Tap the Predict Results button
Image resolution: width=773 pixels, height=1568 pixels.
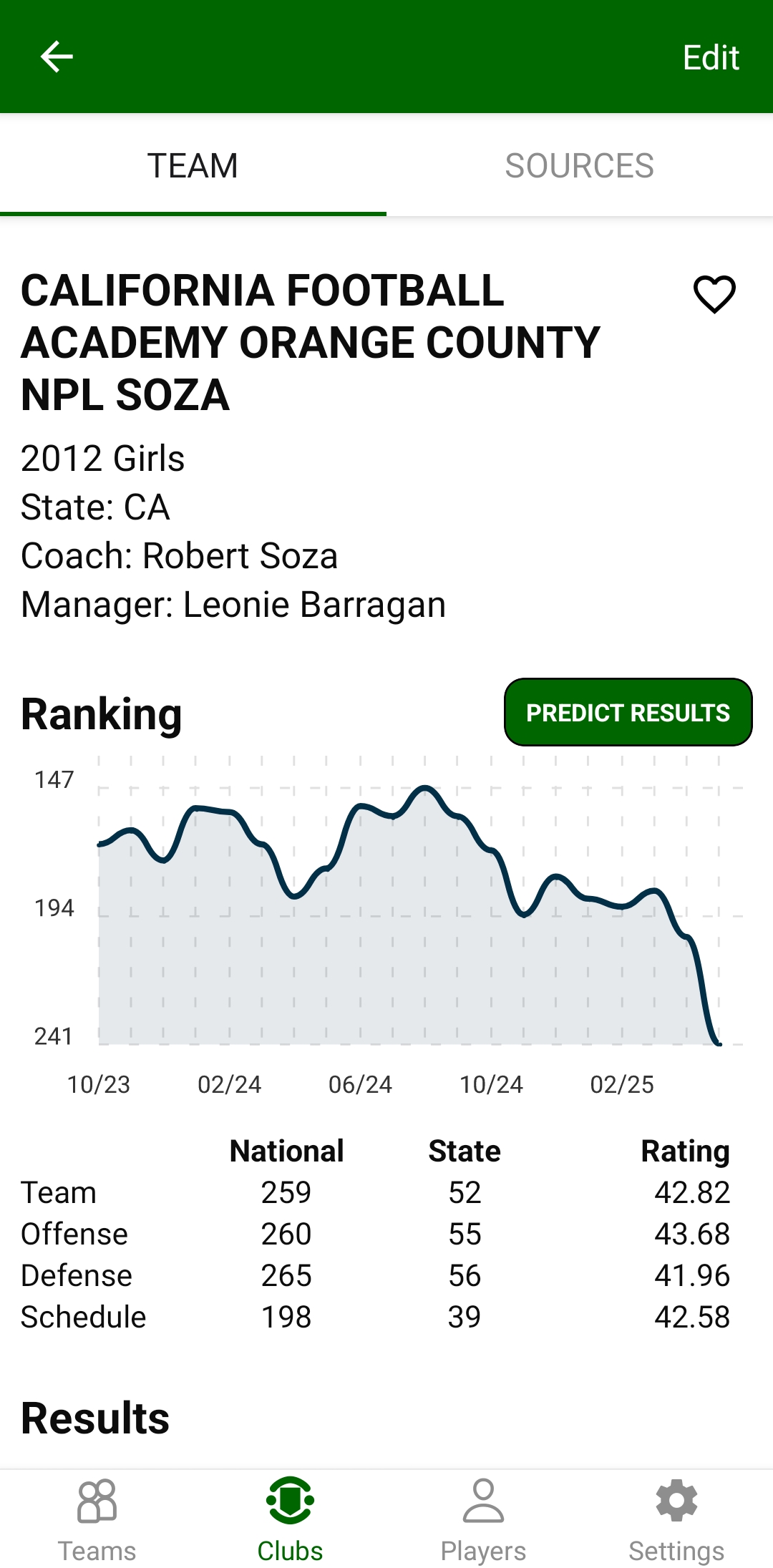(x=628, y=712)
